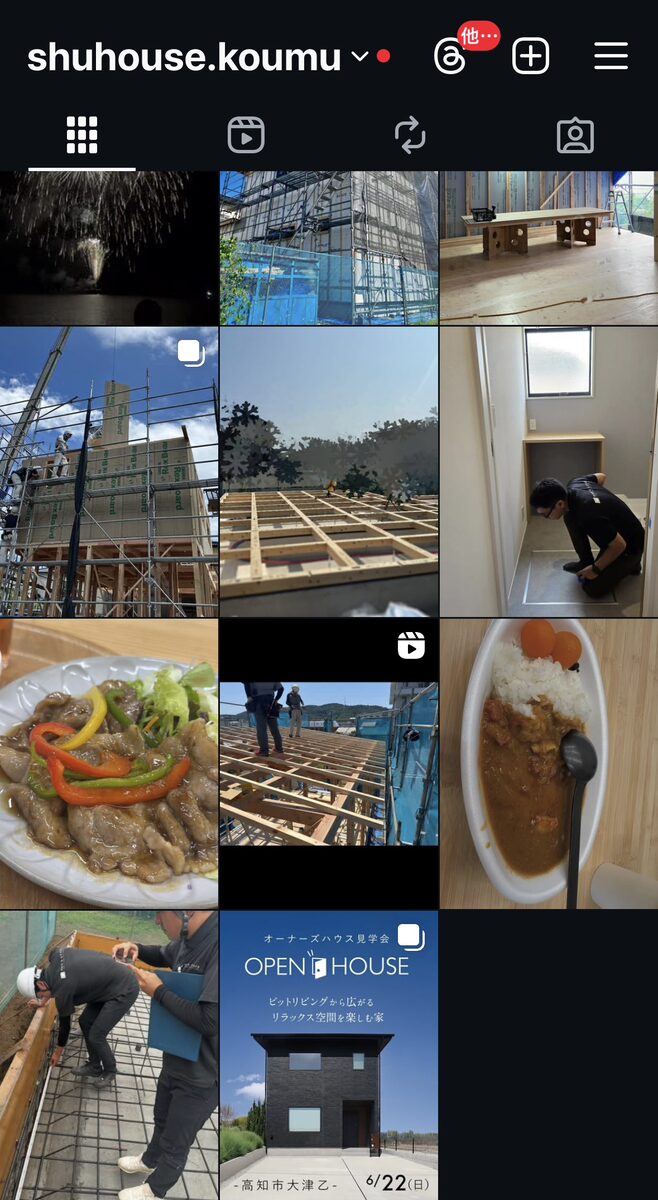Open the blue-netted scaffolding building post
658x1200 pixels.
coord(329,248)
